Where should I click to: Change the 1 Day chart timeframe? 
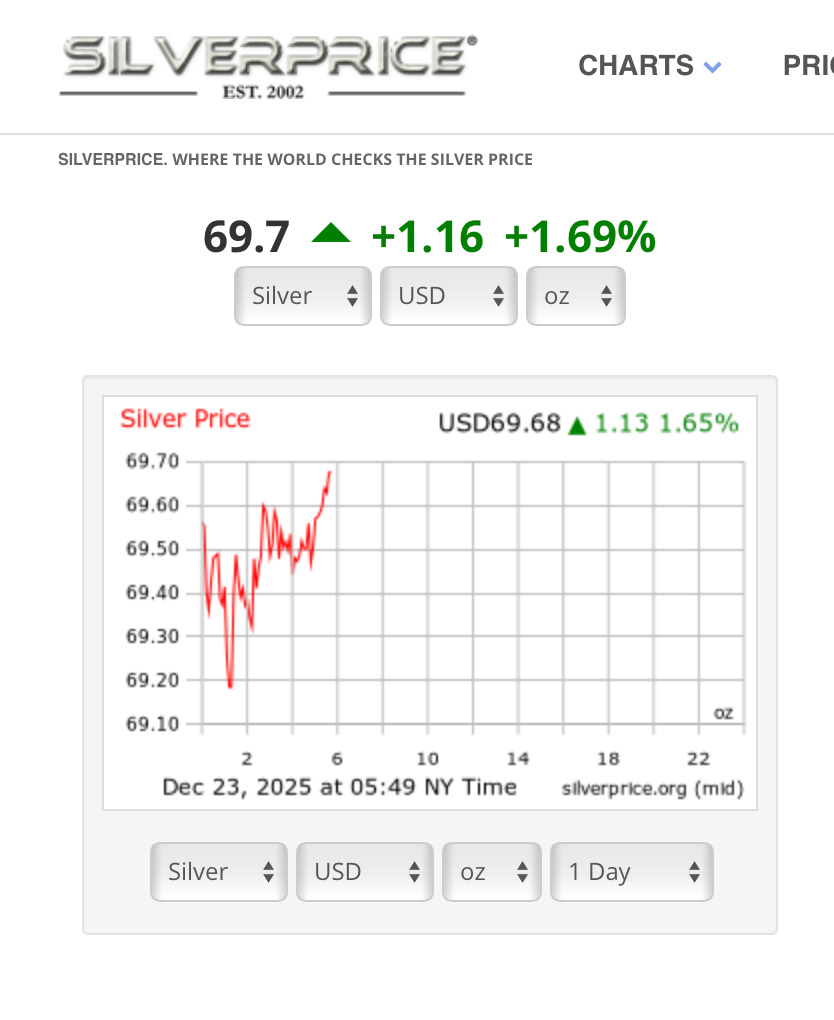click(631, 872)
